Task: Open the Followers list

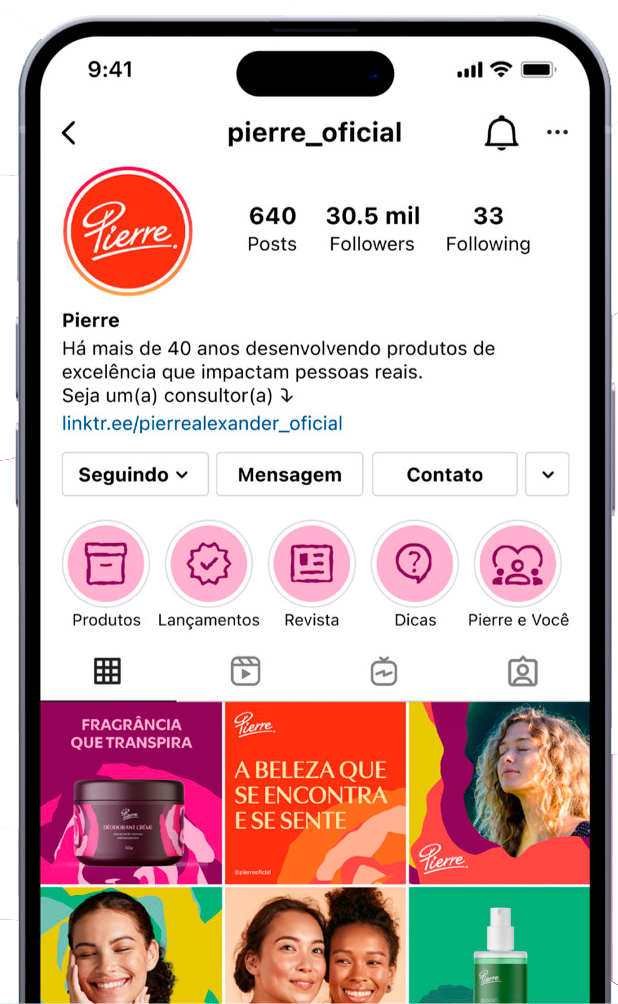Action: tap(372, 229)
